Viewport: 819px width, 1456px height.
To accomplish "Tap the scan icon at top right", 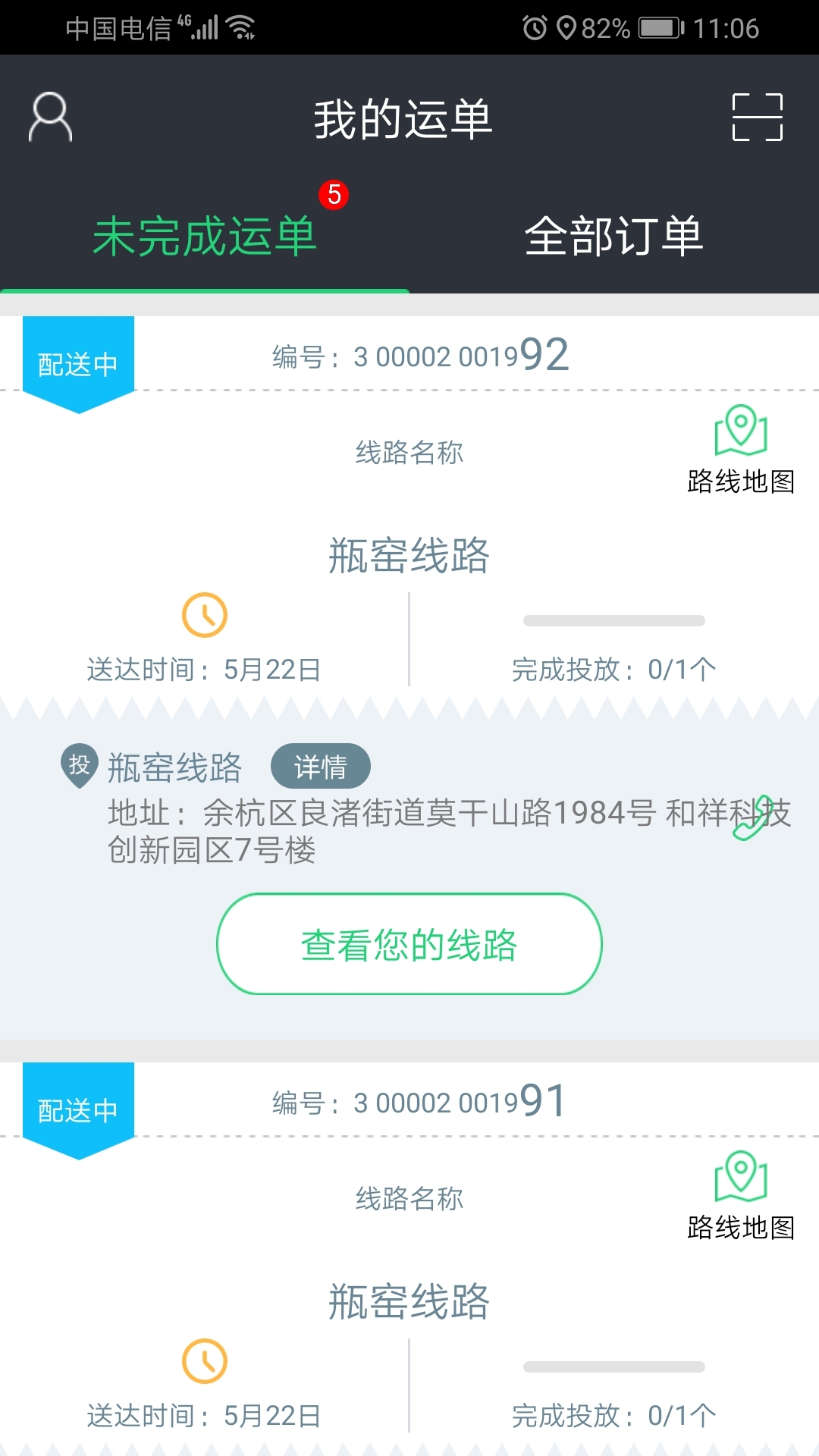I will point(758,115).
